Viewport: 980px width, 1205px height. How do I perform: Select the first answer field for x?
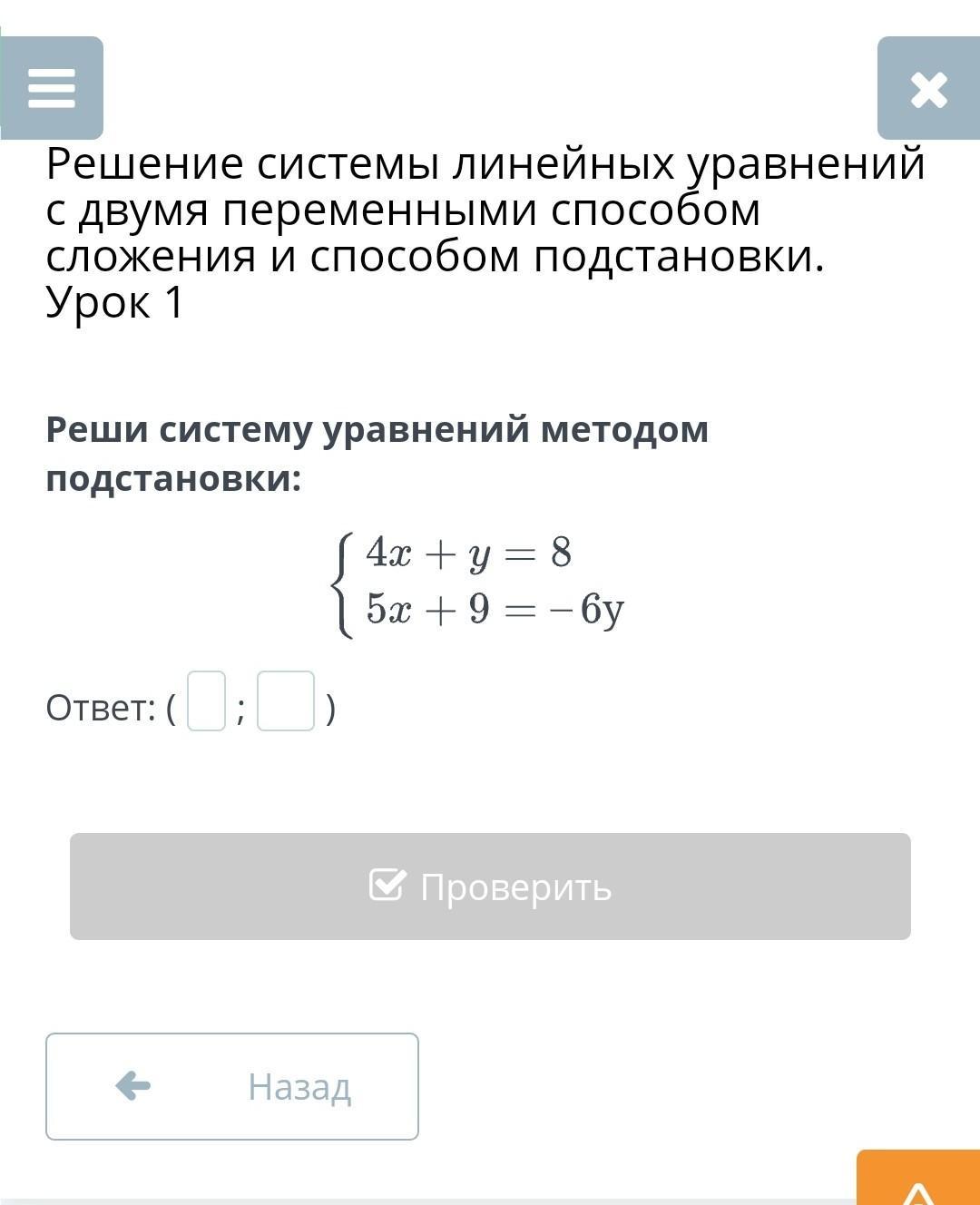[206, 700]
